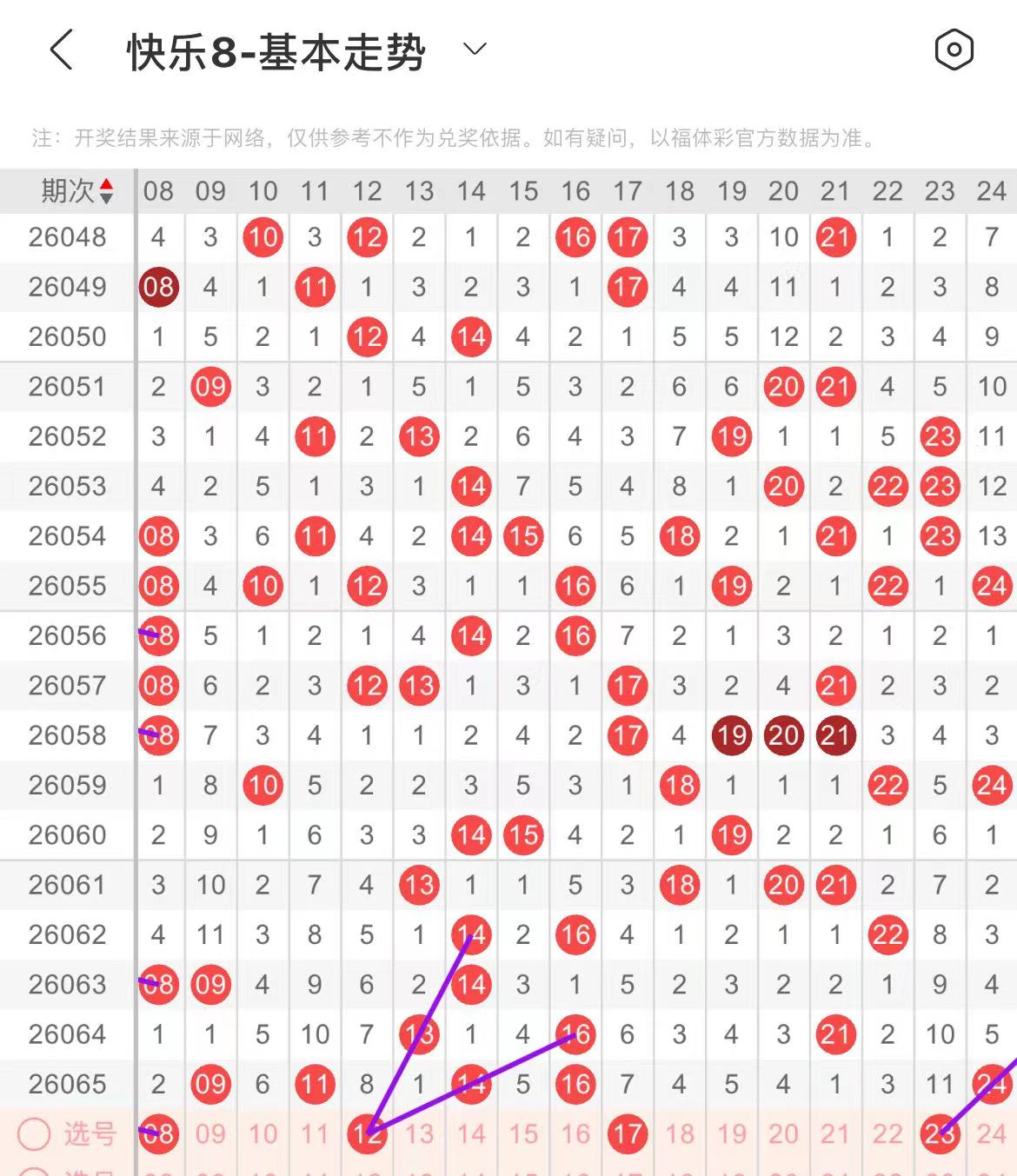Viewport: 1017px width, 1176px height.
Task: Deselect number 17 in the 选号 row
Action: pos(628,1133)
